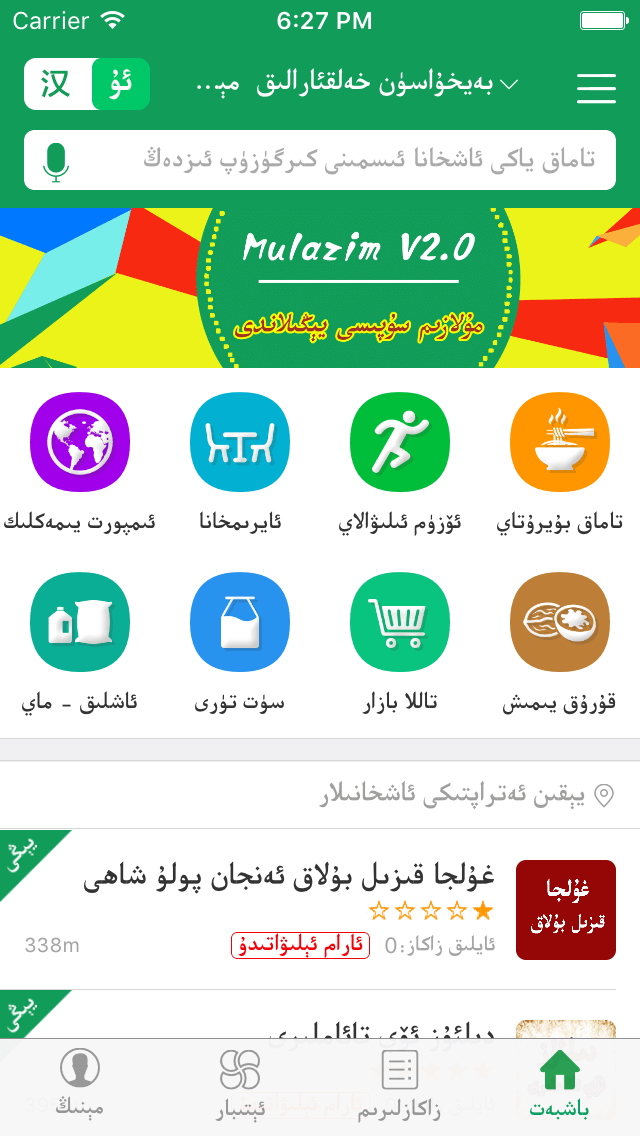640x1136 pixels.
Task: Switch to the home باشبەت tab
Action: pos(560,1085)
